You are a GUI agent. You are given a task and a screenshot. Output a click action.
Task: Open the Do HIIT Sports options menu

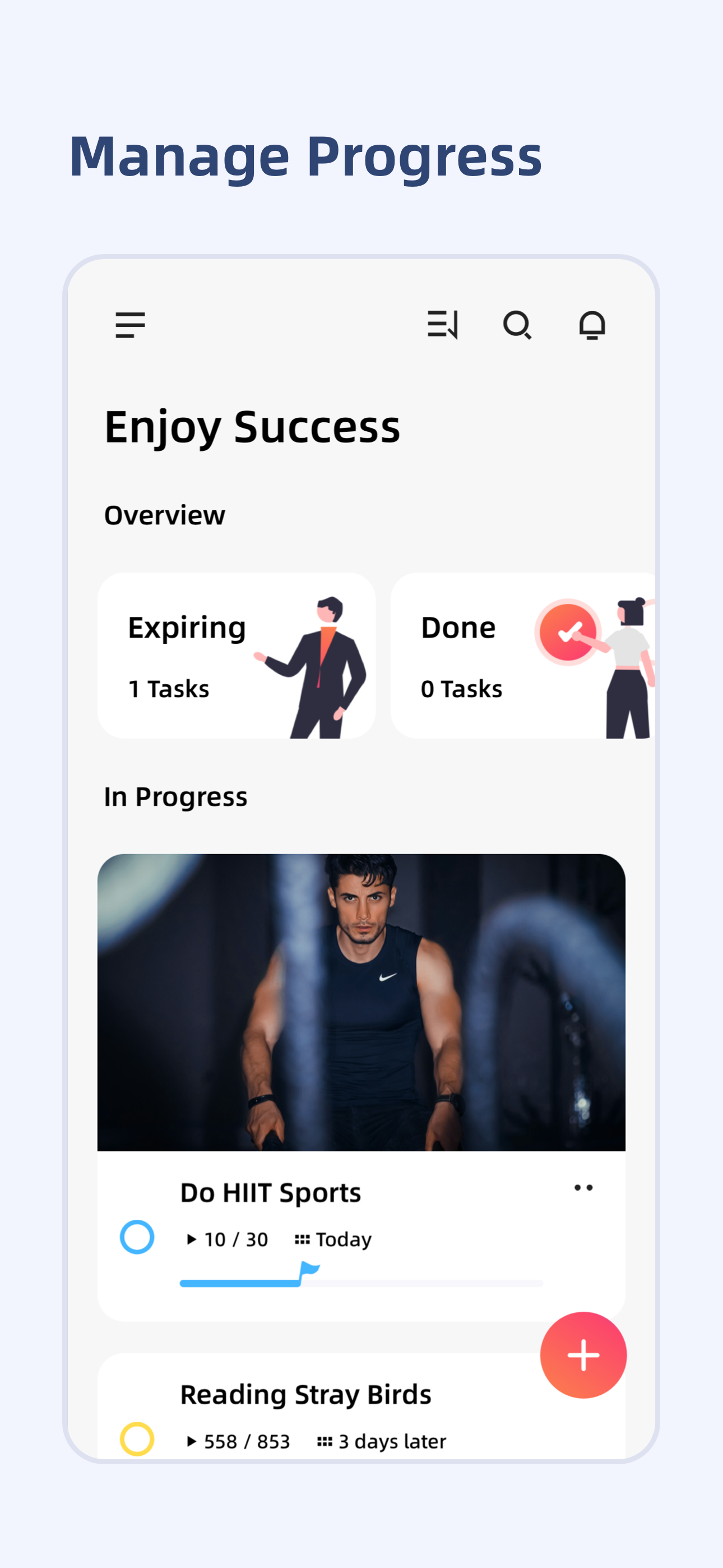point(583,1187)
